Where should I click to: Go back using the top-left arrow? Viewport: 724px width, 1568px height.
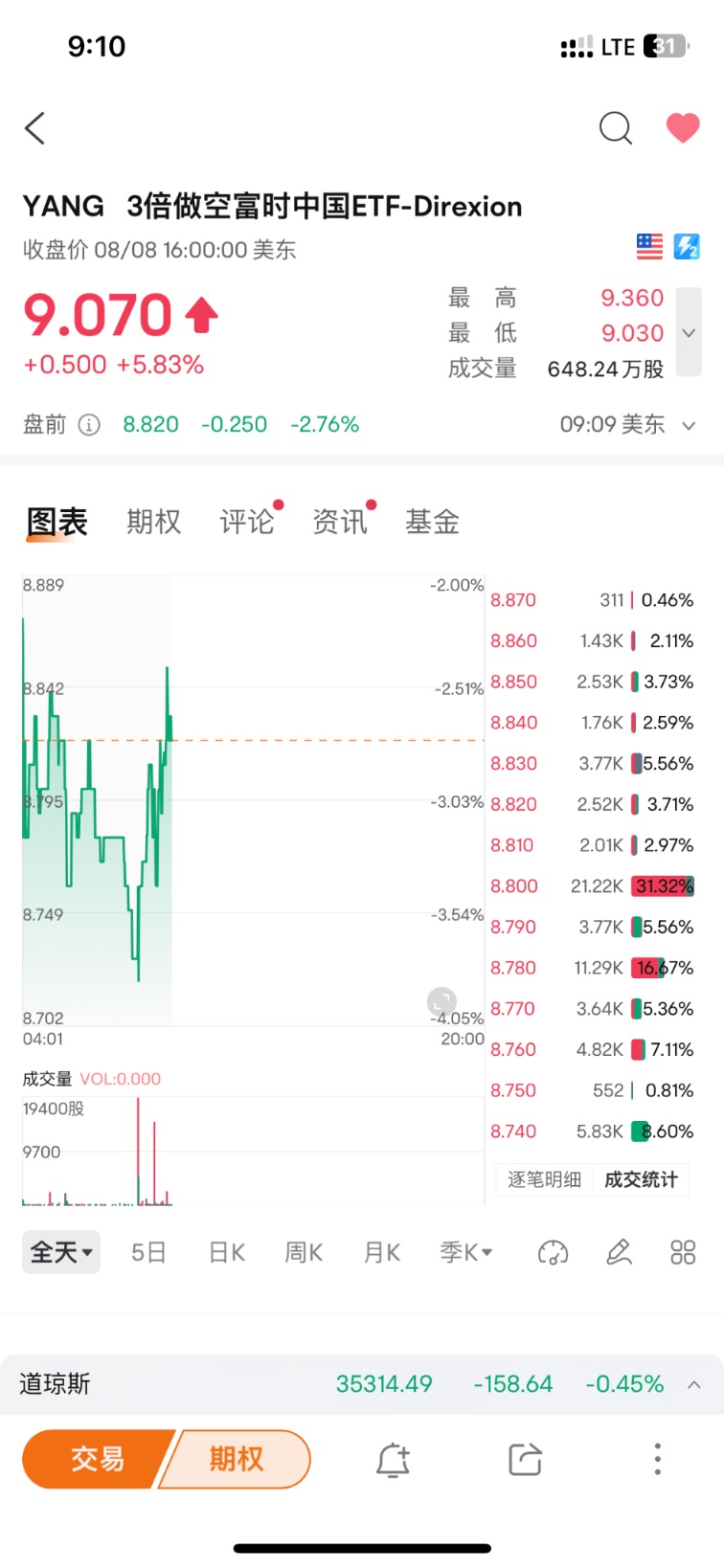[x=35, y=128]
